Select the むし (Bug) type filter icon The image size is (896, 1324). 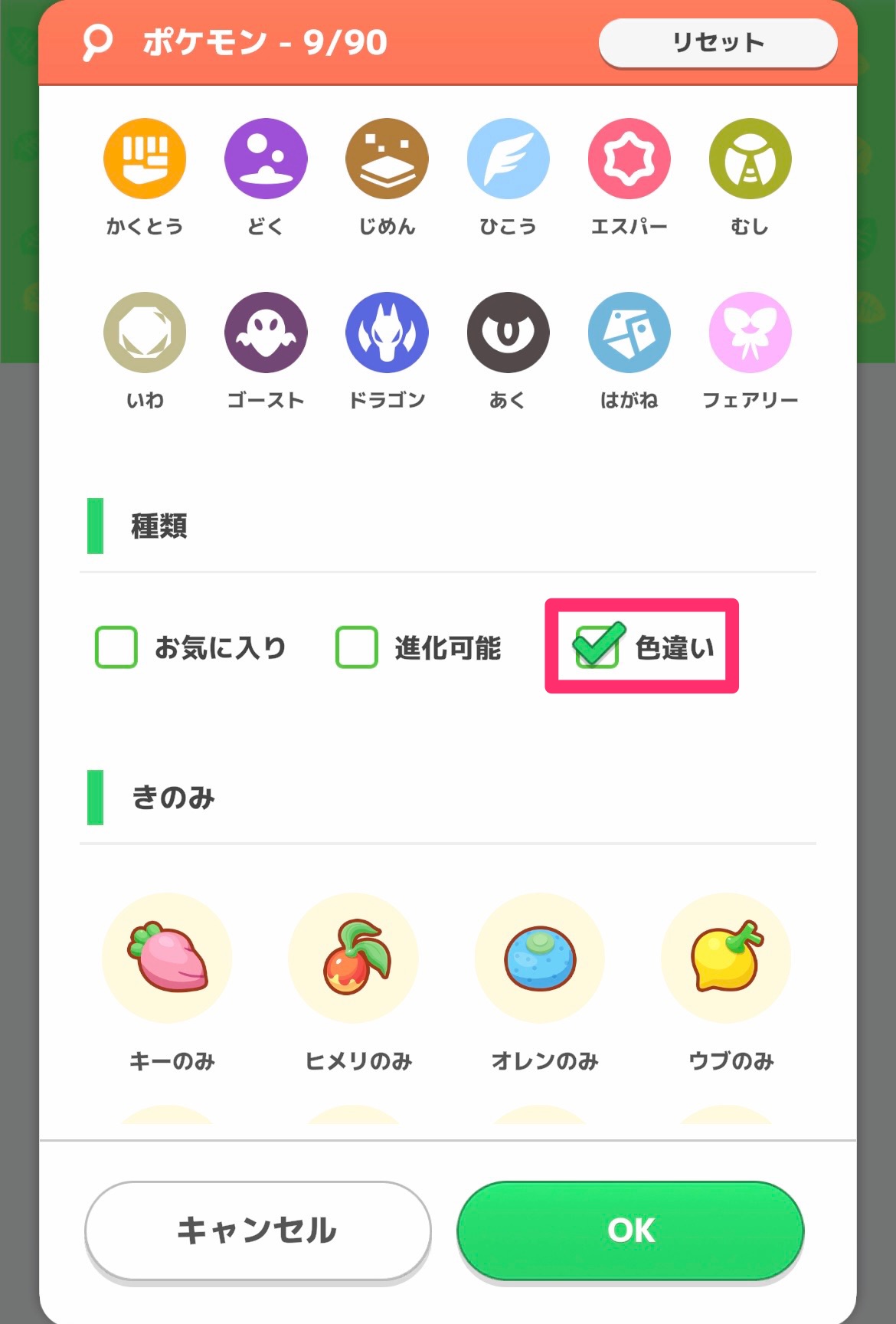(750, 159)
